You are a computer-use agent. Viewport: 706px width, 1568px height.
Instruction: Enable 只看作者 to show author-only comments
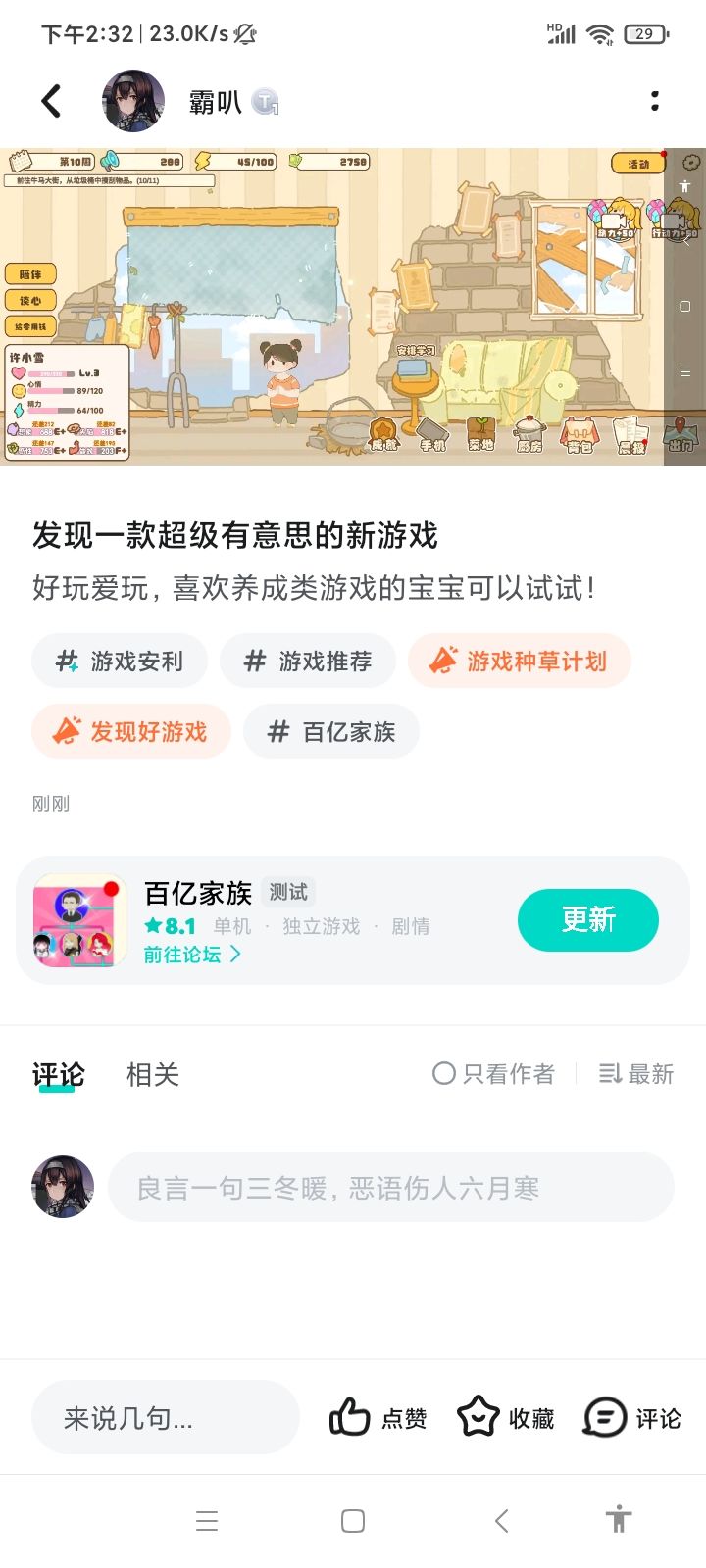click(494, 1074)
